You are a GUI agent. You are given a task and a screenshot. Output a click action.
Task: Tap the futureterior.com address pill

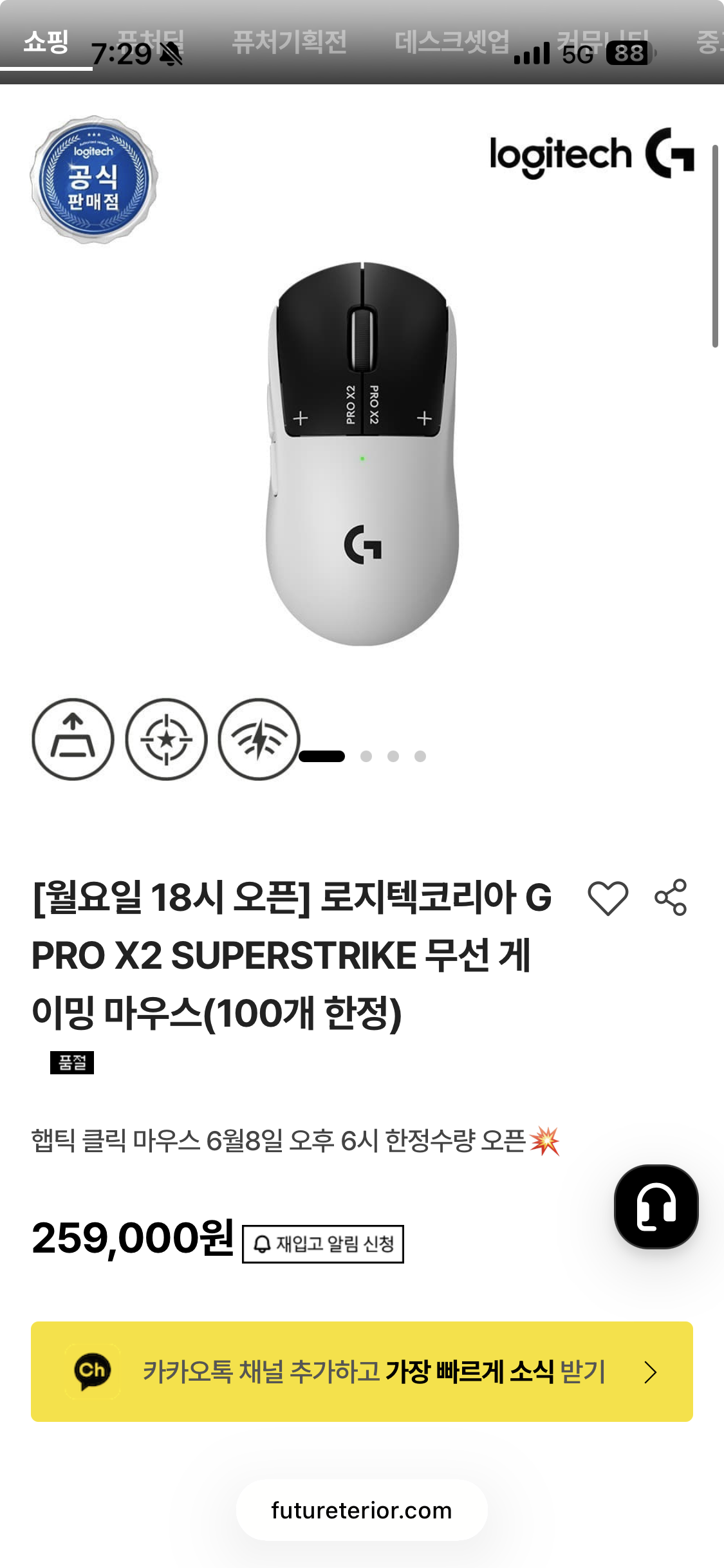tap(362, 1510)
